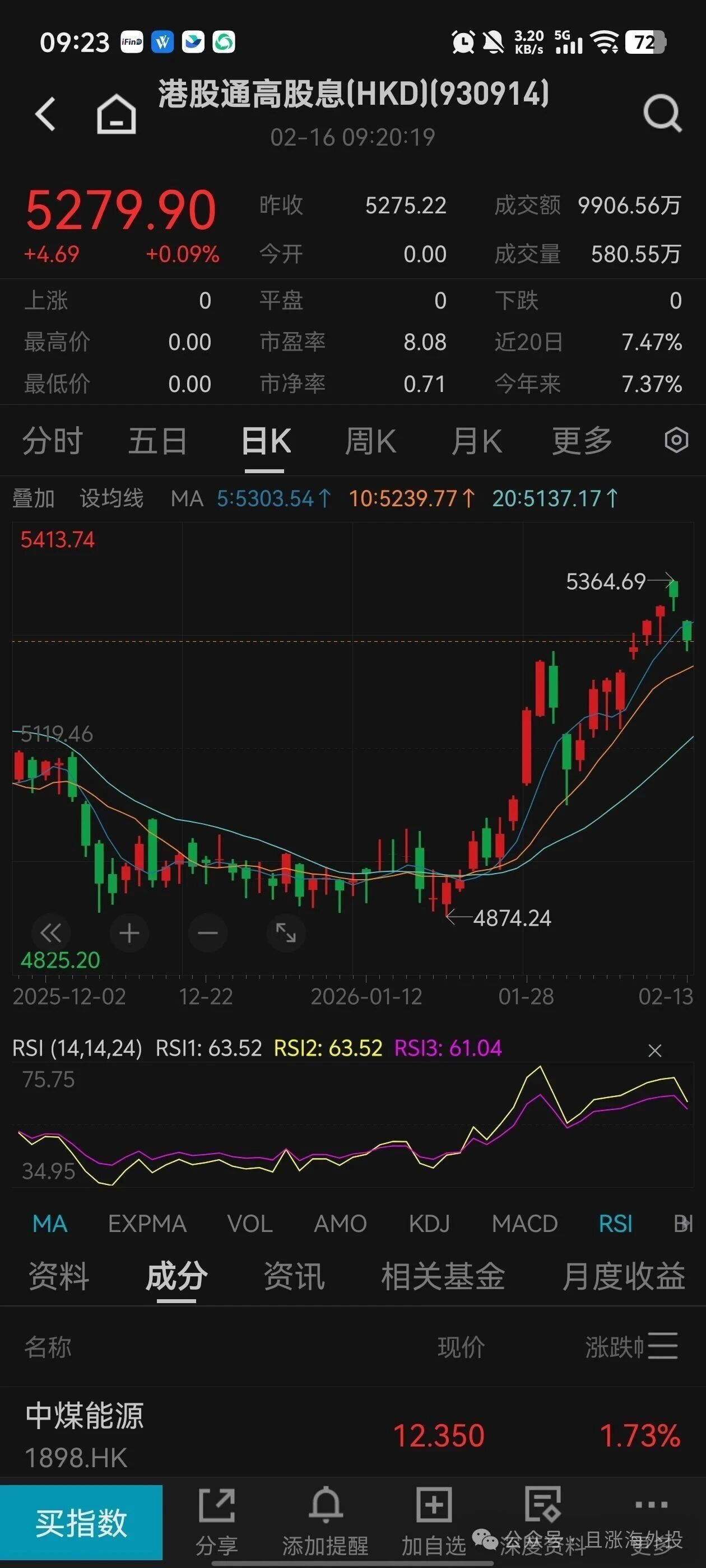Switch to the 分时 chart tab

(52, 441)
